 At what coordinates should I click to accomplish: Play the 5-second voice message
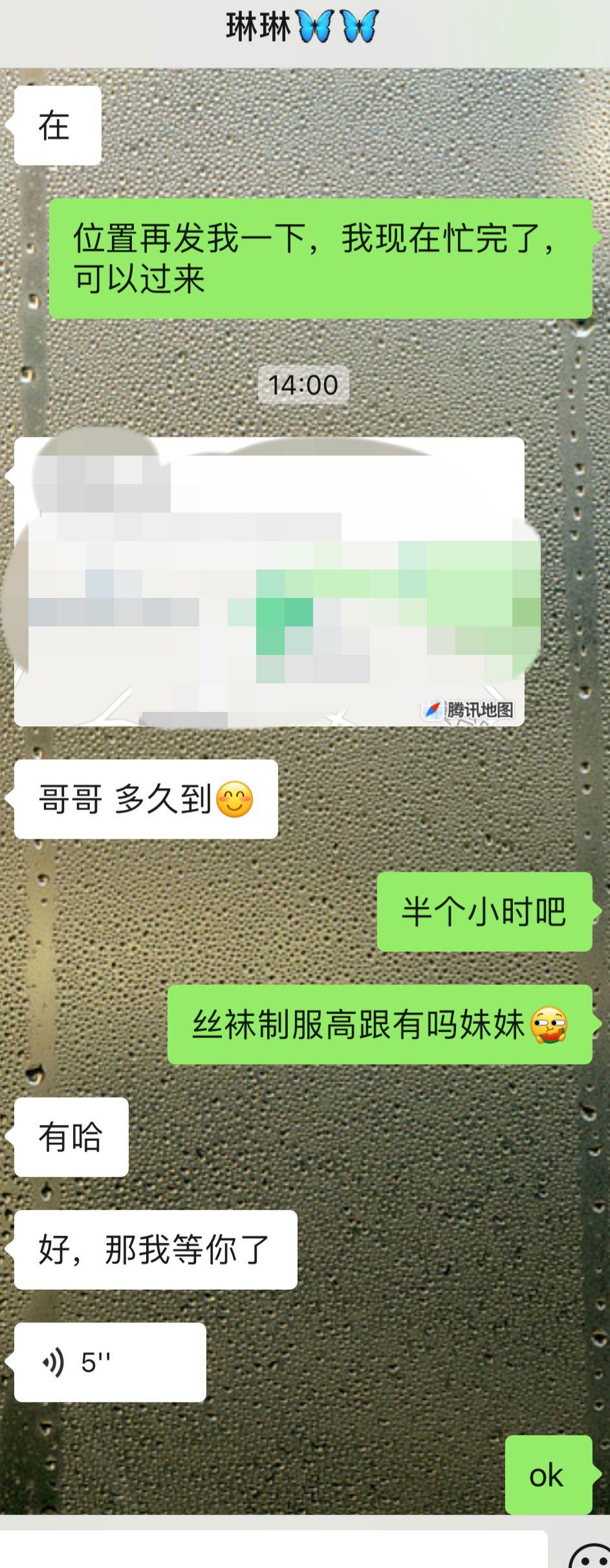pyautogui.click(x=110, y=1362)
